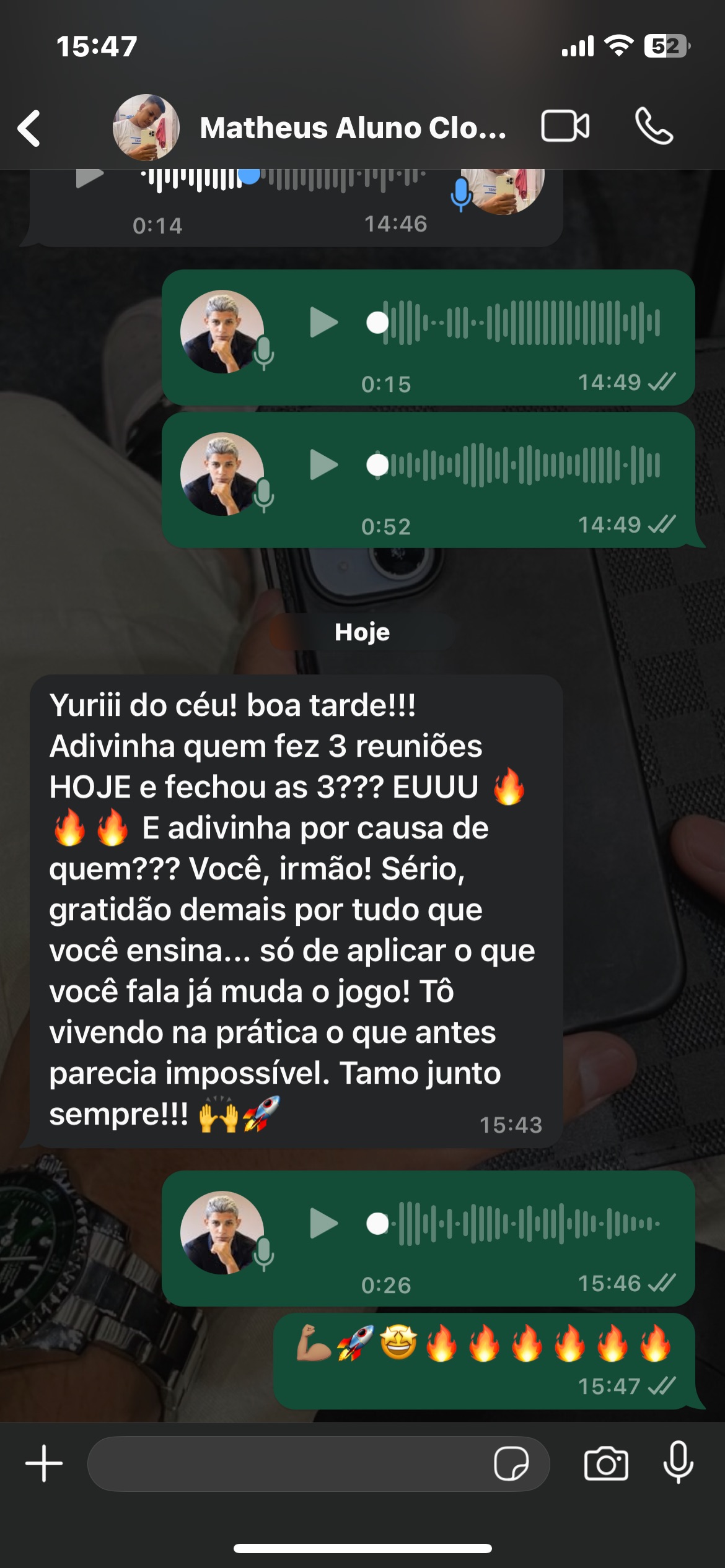Viewport: 725px width, 1568px height.
Task: Go back to the chat list
Action: click(x=29, y=128)
